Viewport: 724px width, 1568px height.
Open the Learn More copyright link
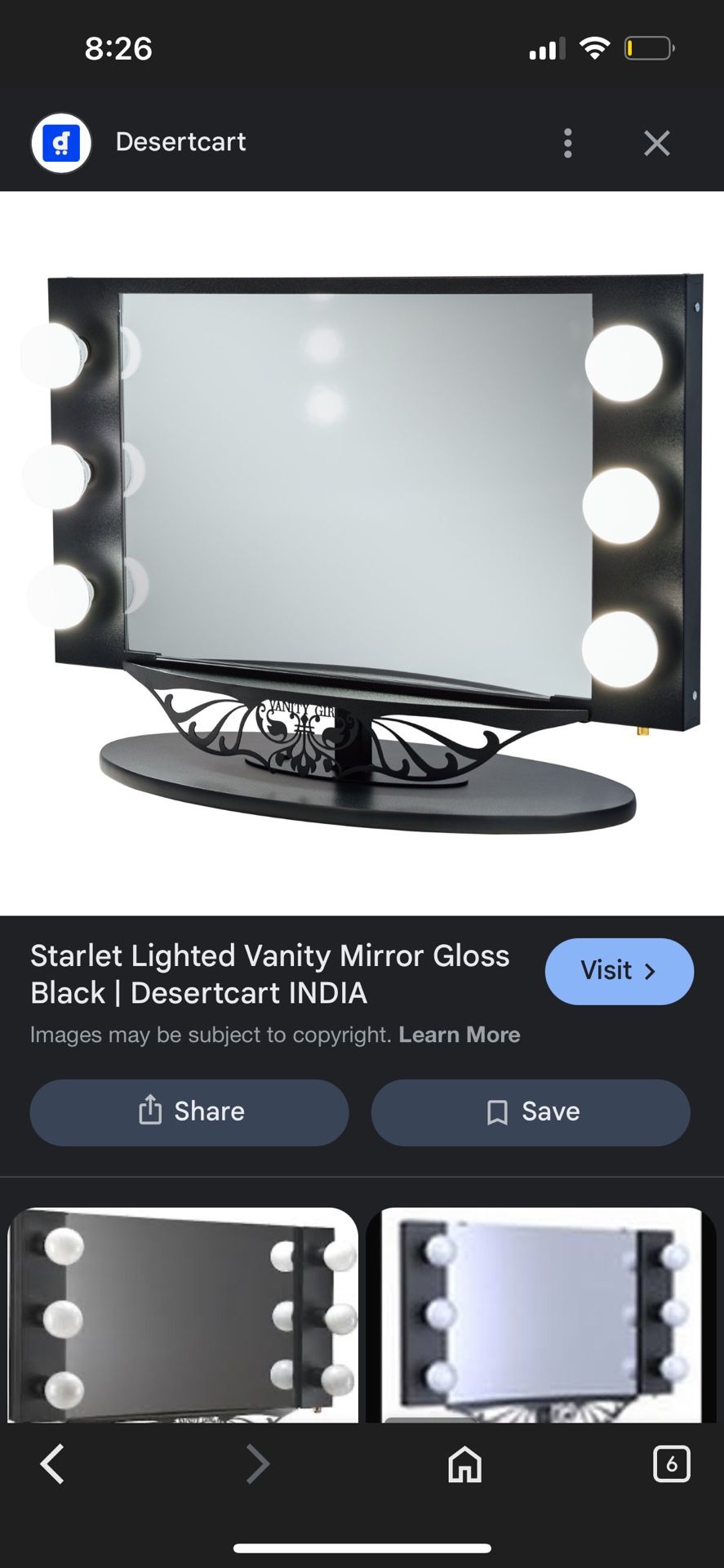click(x=459, y=1035)
